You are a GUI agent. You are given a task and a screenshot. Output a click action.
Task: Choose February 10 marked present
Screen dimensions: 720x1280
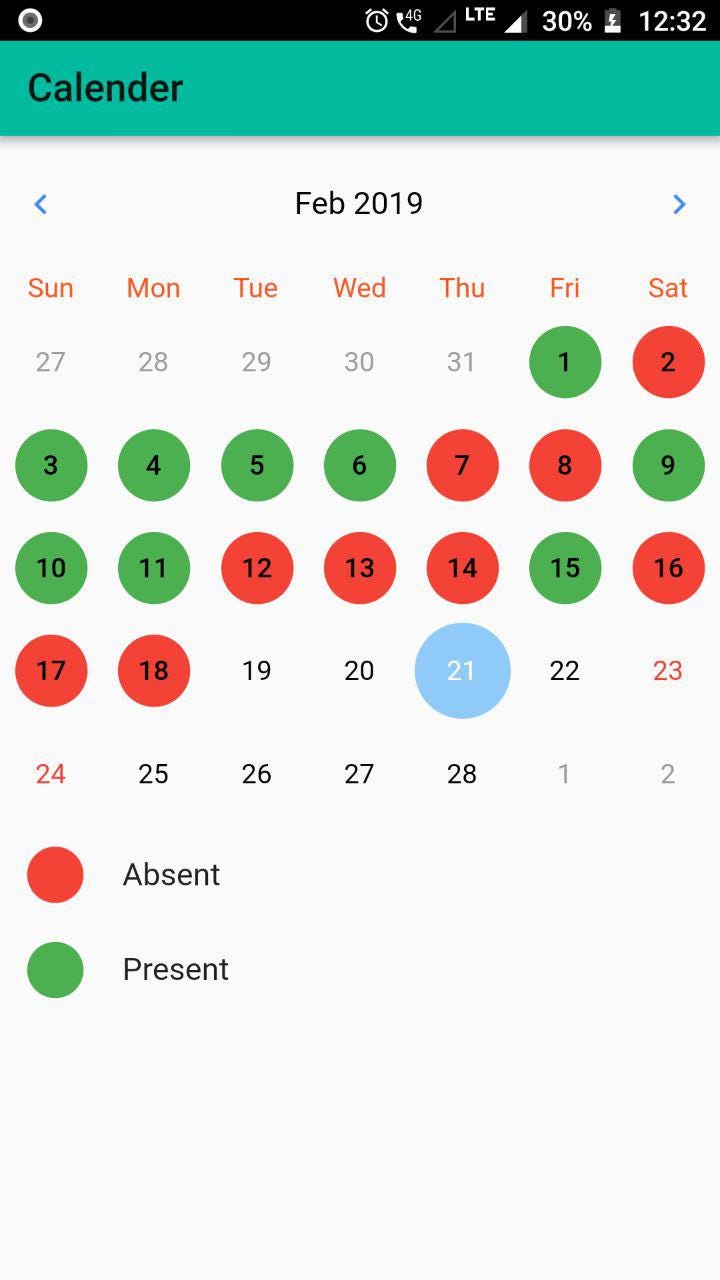point(51,568)
